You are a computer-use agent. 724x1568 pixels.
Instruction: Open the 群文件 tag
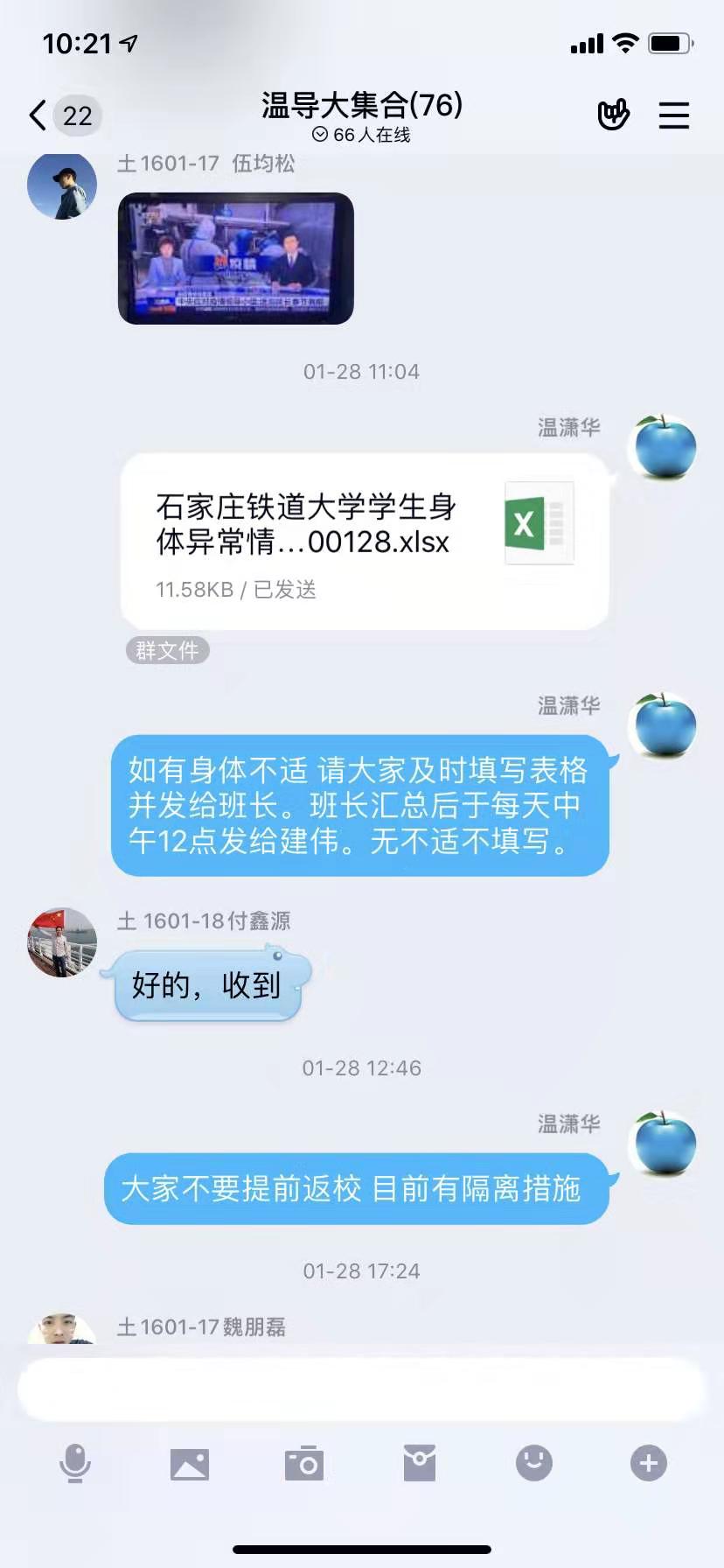tap(167, 650)
